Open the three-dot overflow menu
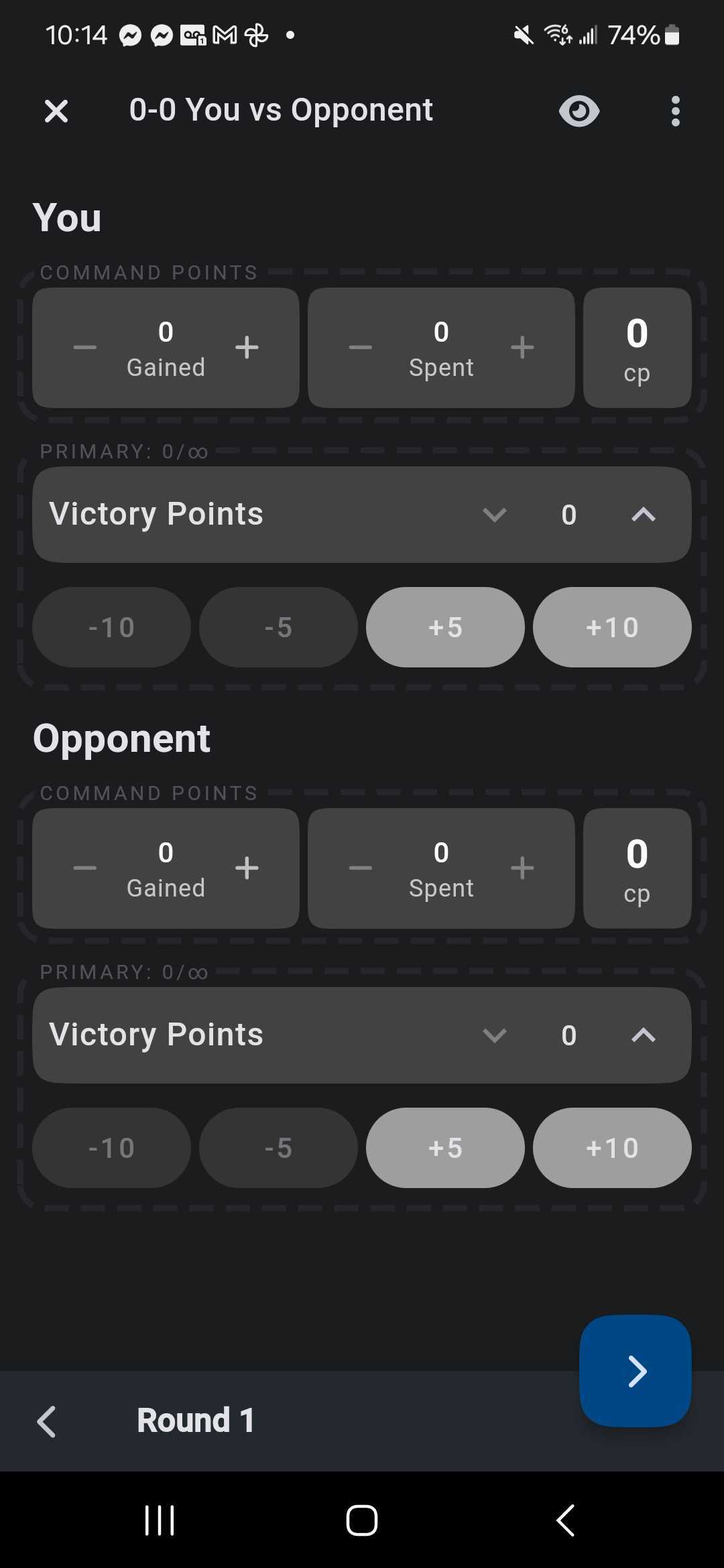Image resolution: width=724 pixels, height=1568 pixels. [676, 111]
